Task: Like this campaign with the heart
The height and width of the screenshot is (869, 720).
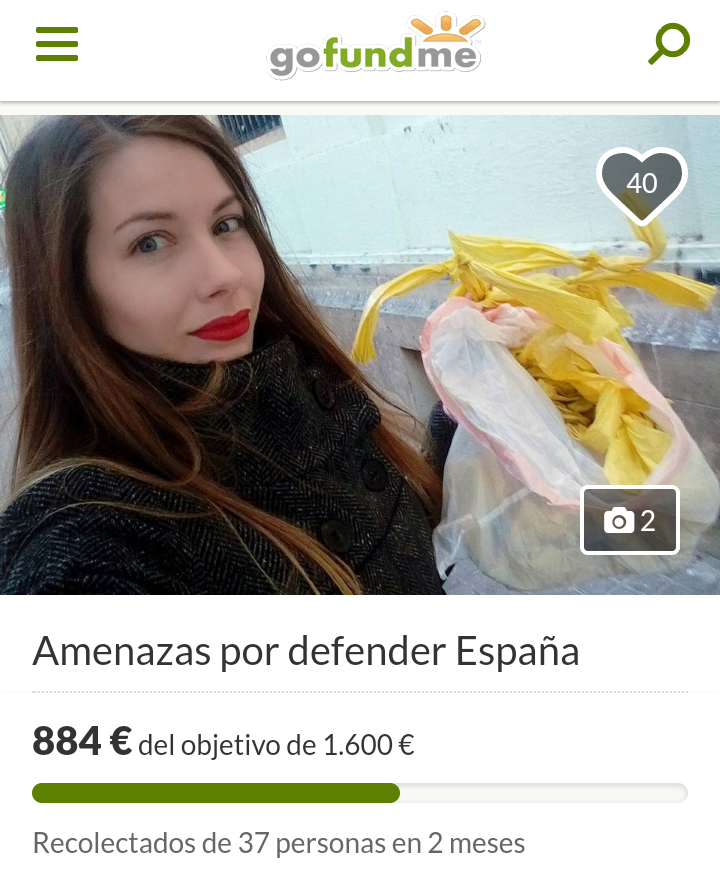Action: coord(641,184)
